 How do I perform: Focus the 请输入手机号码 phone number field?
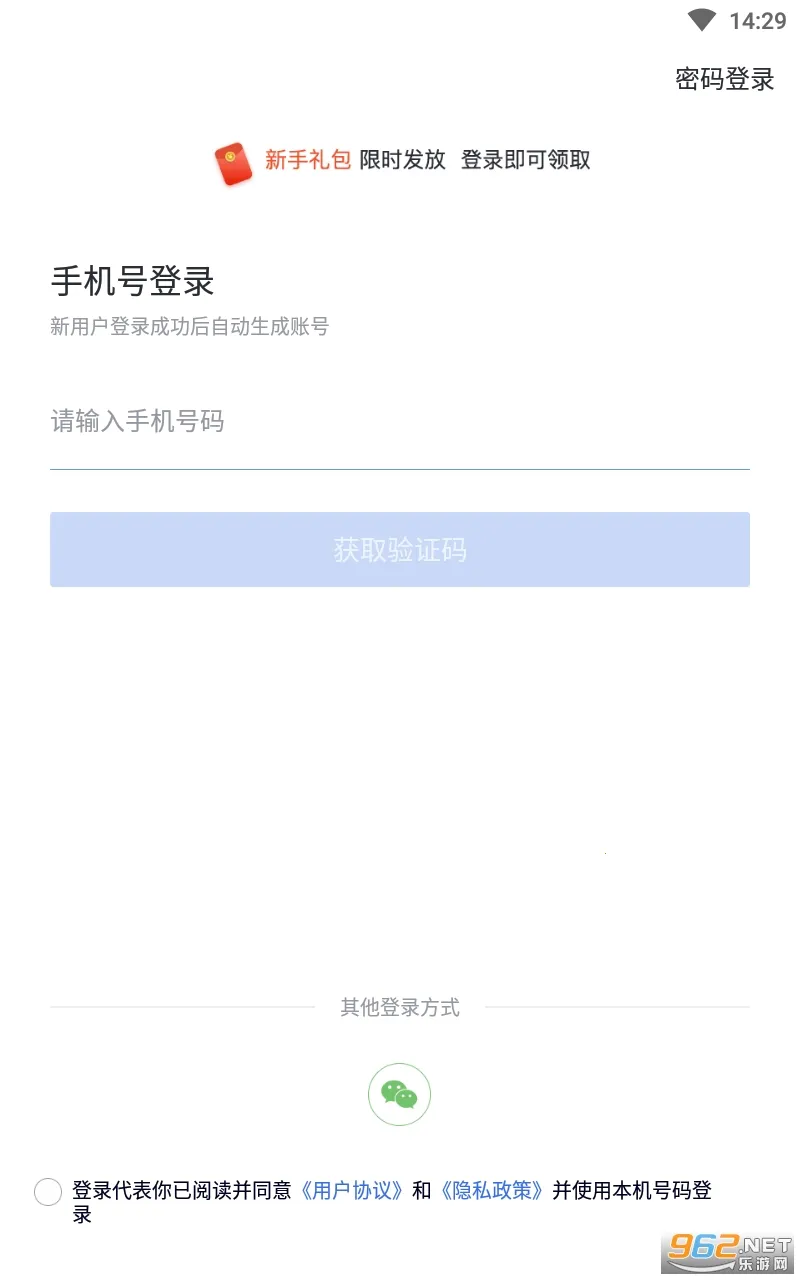coord(400,422)
